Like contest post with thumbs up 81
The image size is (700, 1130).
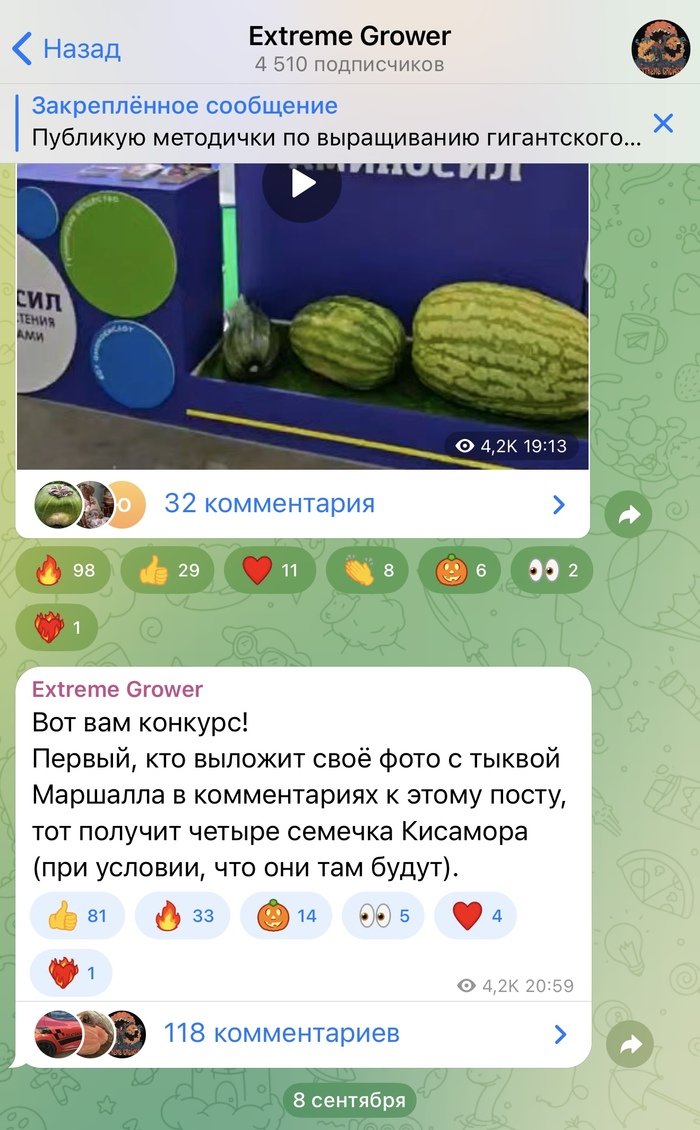tap(77, 915)
